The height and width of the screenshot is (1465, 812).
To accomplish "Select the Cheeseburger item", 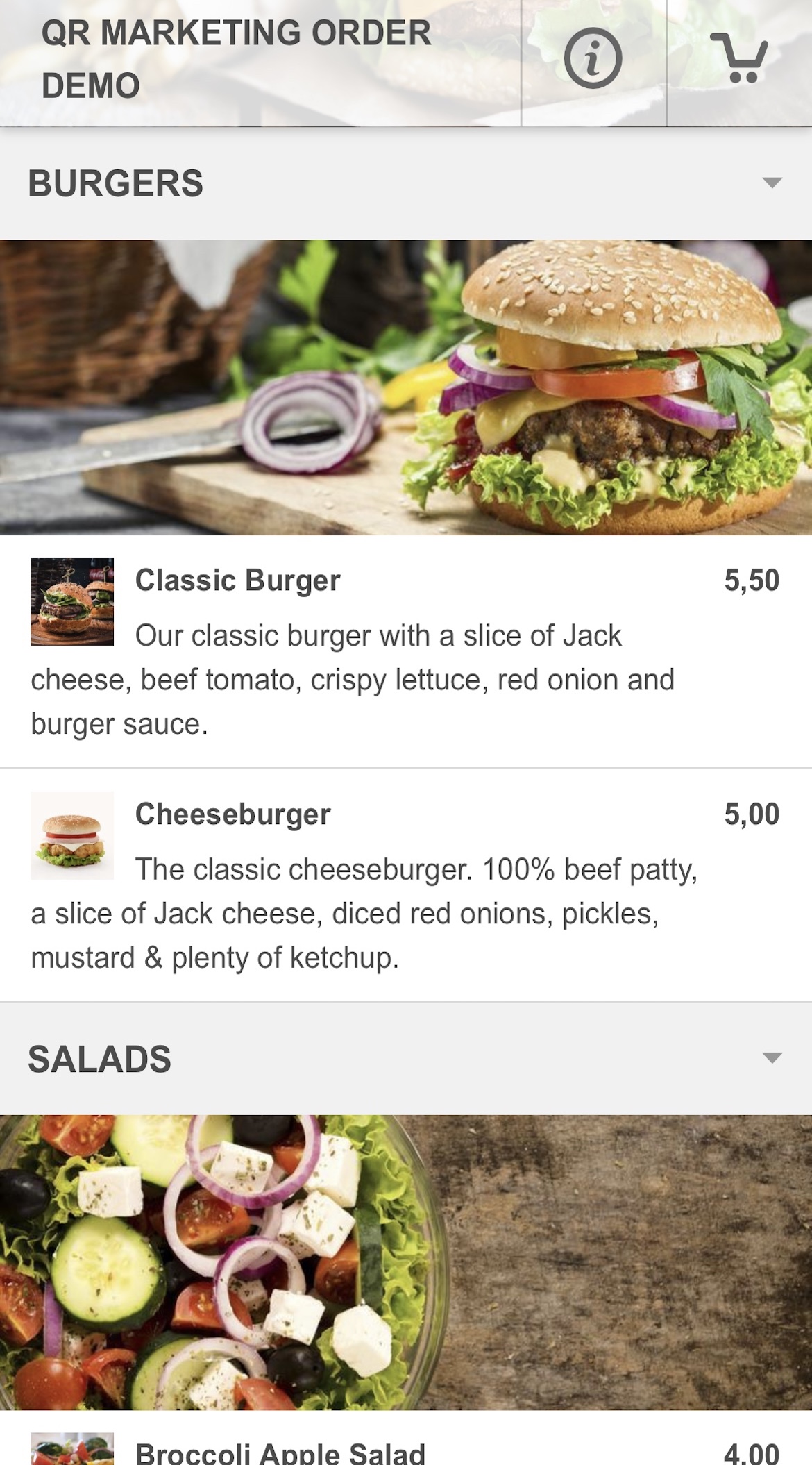I will tap(233, 814).
